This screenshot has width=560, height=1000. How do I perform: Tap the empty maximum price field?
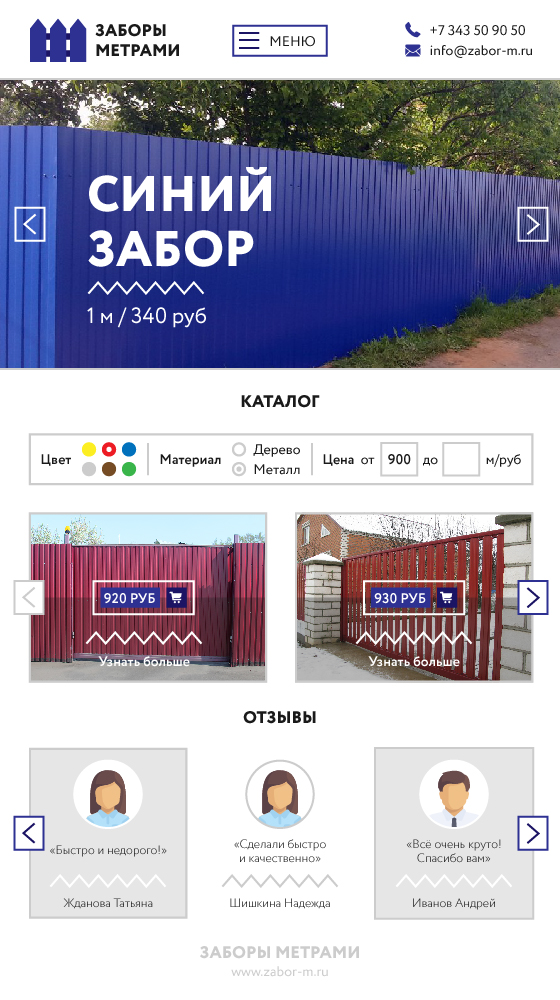point(461,459)
